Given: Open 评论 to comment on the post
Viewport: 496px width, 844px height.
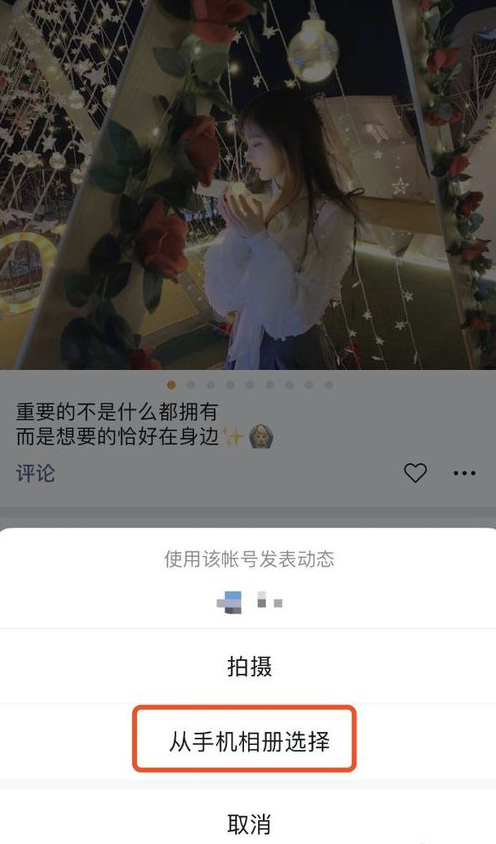Looking at the screenshot, I should point(36,473).
